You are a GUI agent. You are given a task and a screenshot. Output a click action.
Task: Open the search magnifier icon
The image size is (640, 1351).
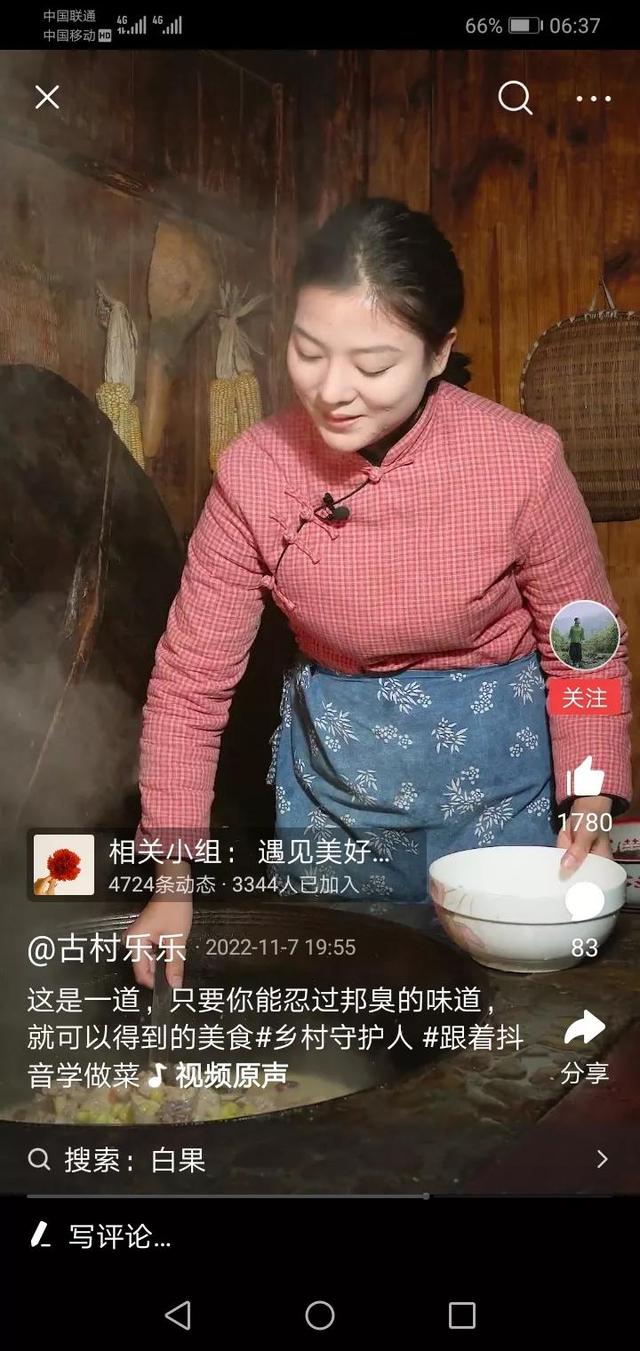click(x=515, y=97)
